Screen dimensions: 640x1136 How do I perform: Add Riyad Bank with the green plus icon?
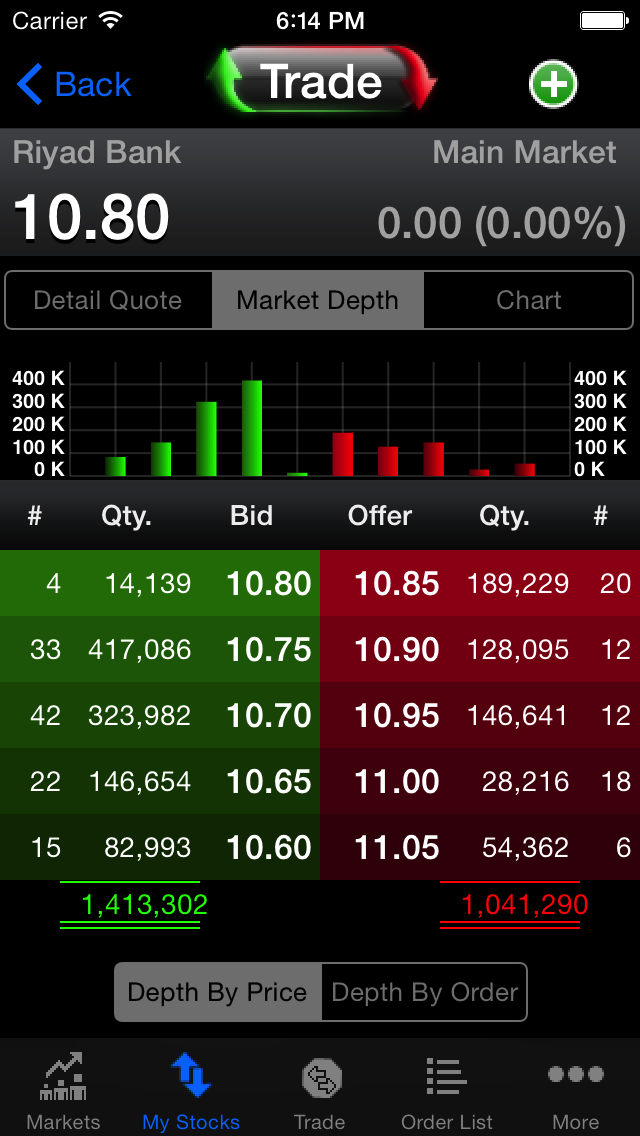(553, 84)
